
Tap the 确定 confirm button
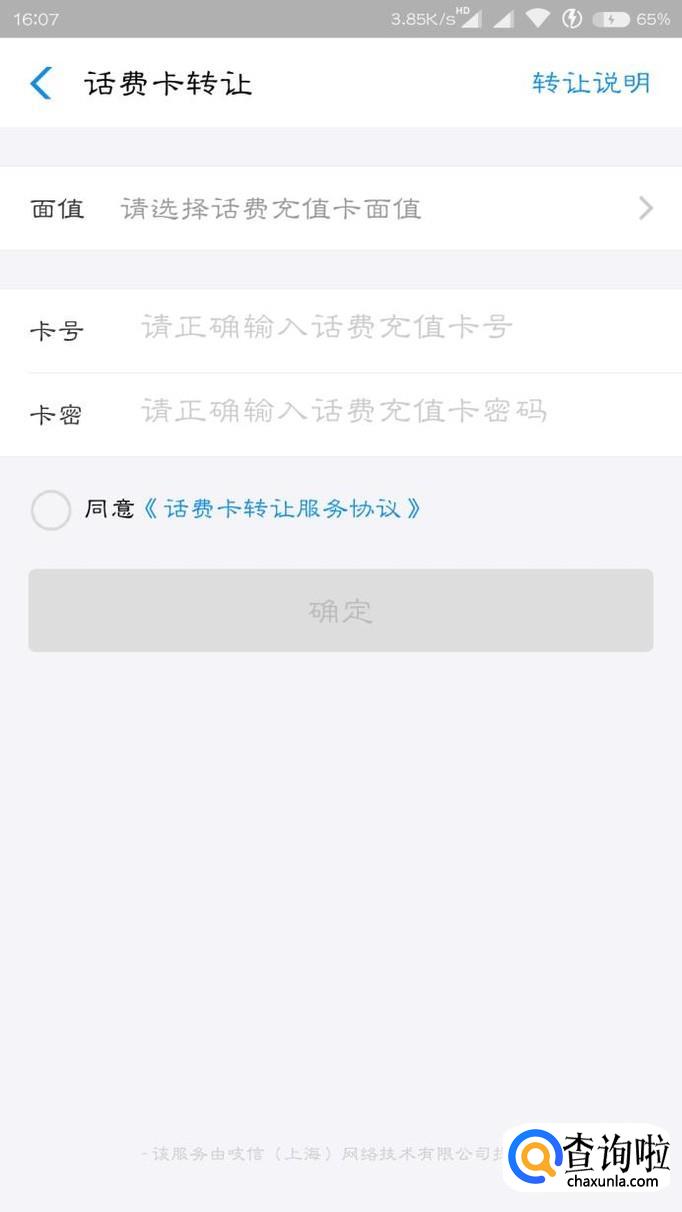(x=340, y=611)
